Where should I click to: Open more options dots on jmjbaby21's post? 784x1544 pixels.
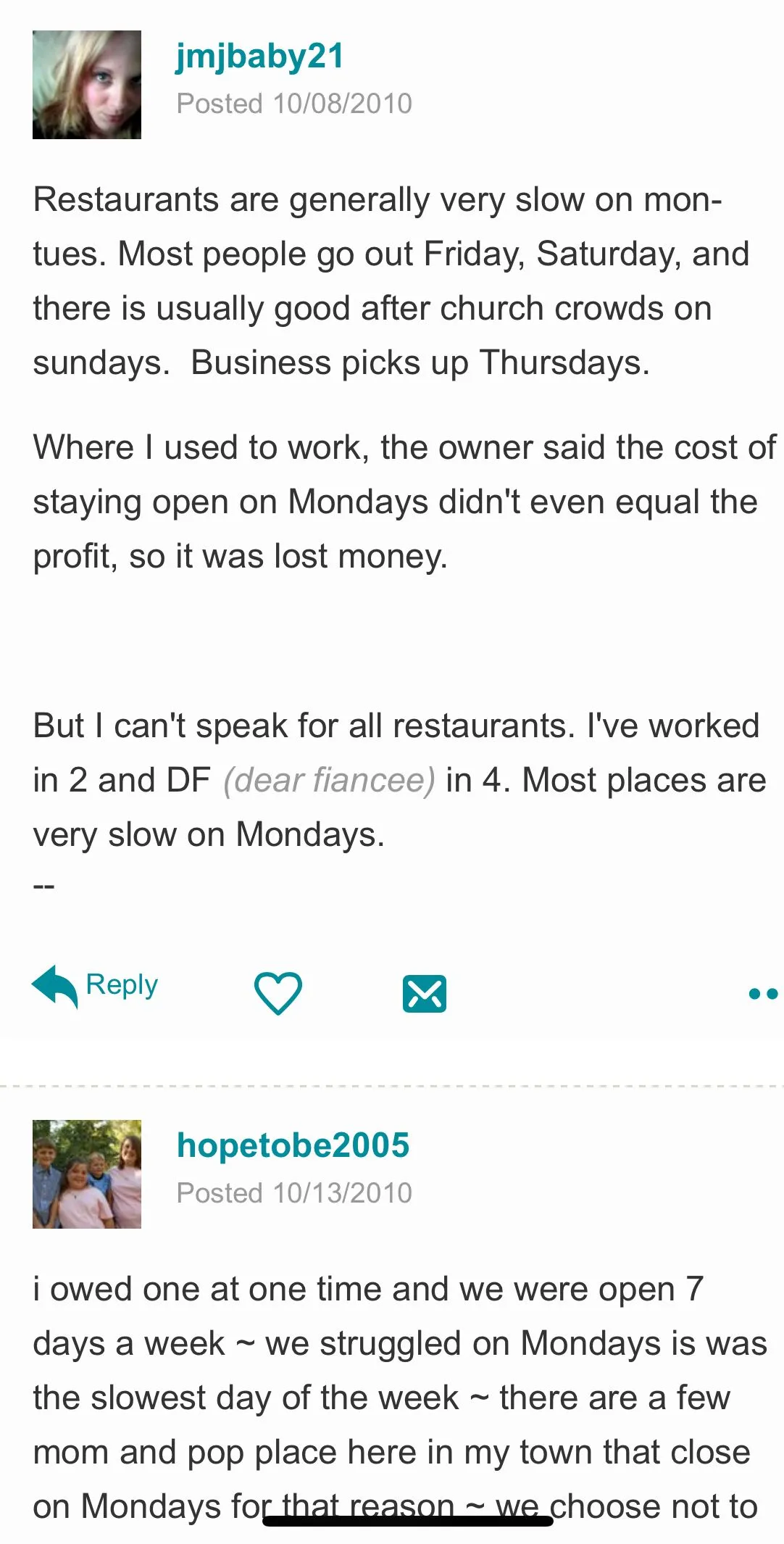[x=763, y=994]
